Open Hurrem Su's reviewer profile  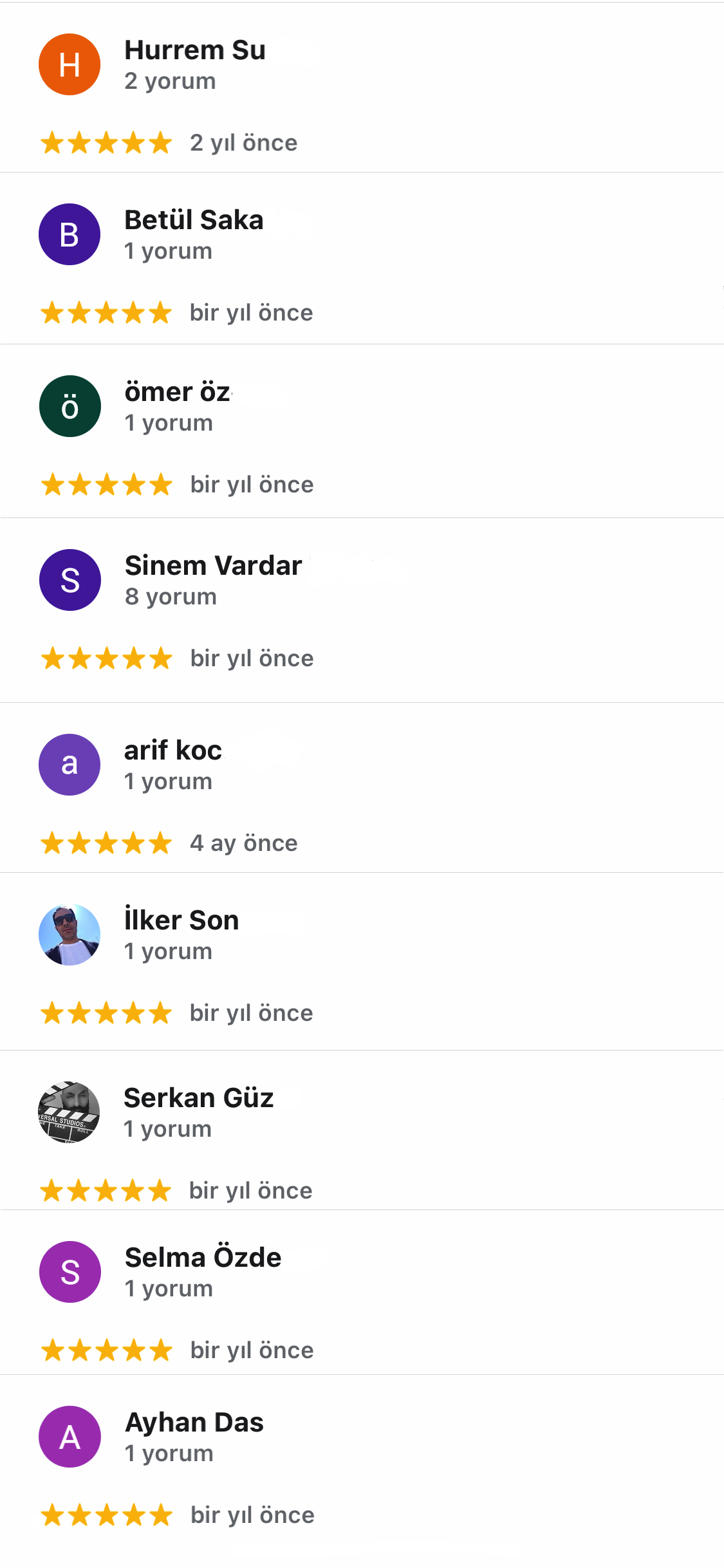194,51
